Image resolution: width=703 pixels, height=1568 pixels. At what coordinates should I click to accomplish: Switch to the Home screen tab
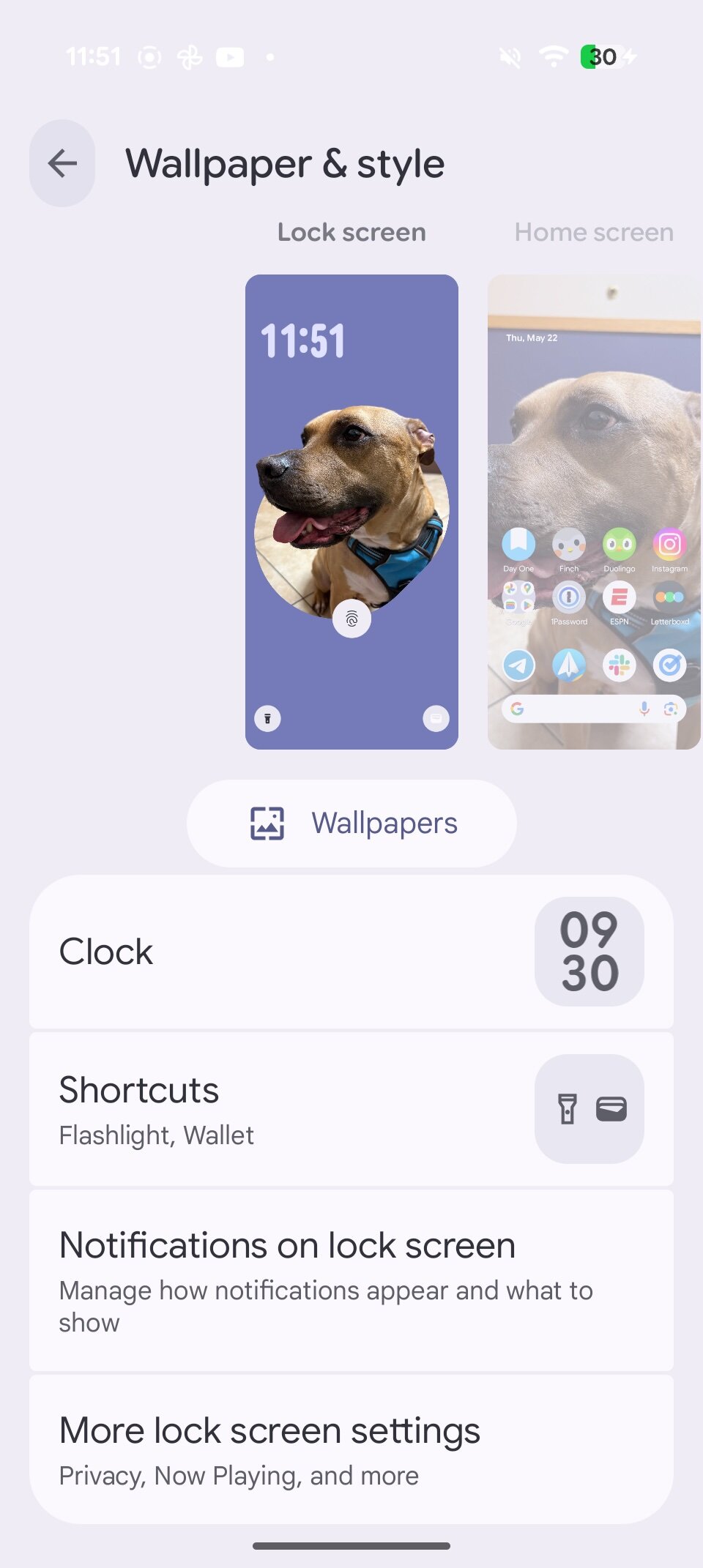point(594,232)
